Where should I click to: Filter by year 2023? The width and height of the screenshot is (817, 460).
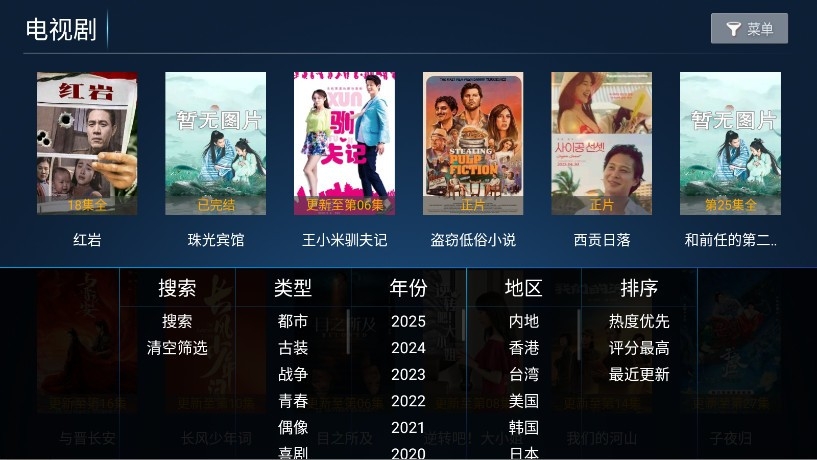[408, 375]
